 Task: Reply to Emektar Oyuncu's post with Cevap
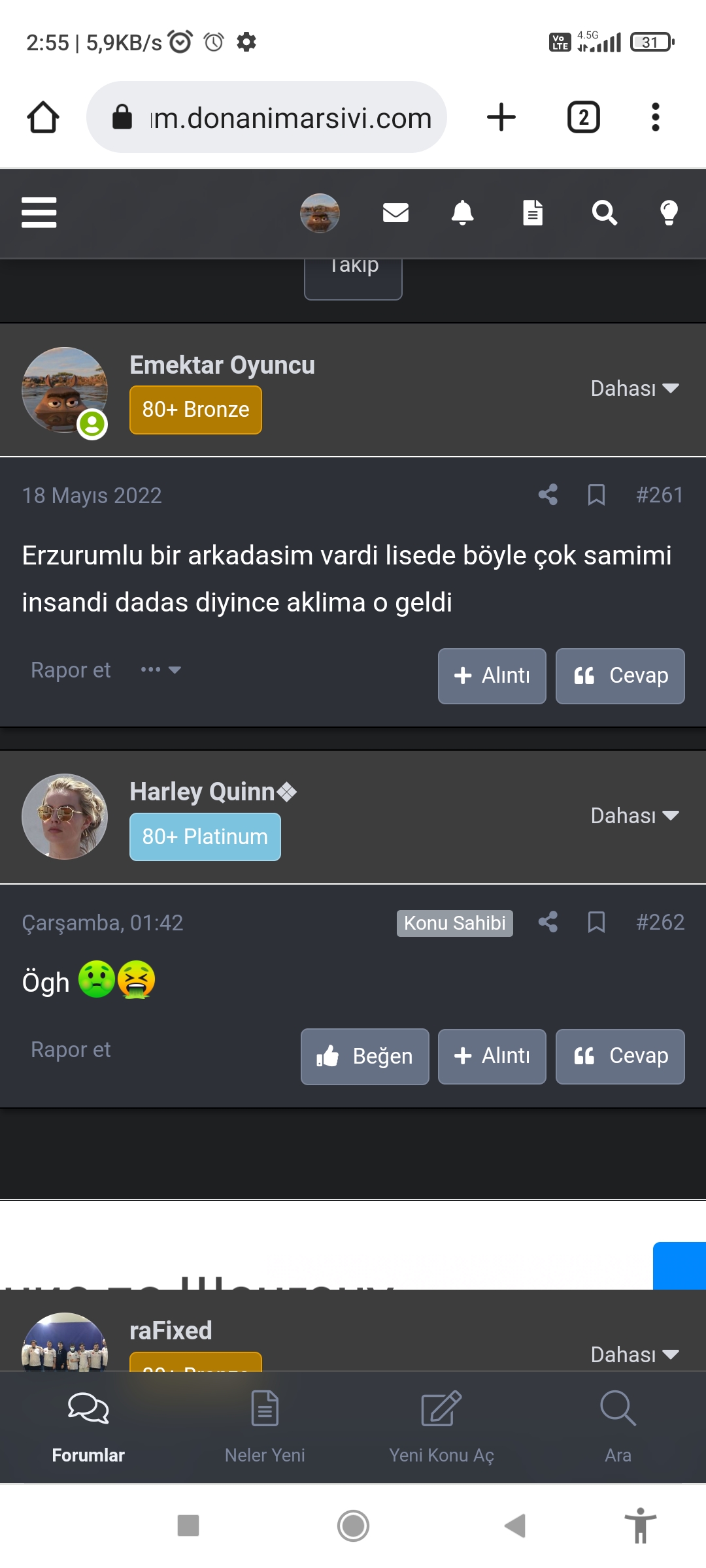[x=620, y=676]
